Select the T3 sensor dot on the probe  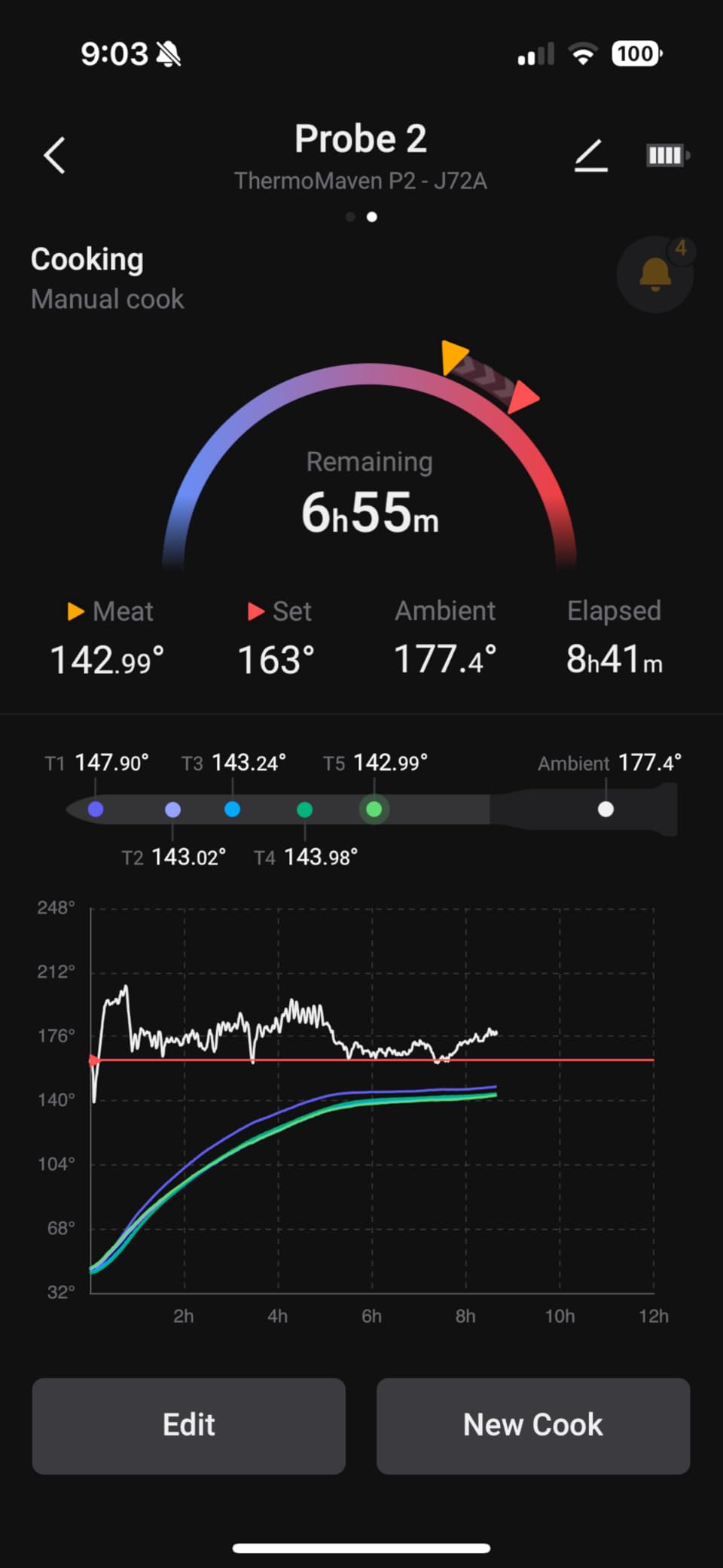[233, 809]
